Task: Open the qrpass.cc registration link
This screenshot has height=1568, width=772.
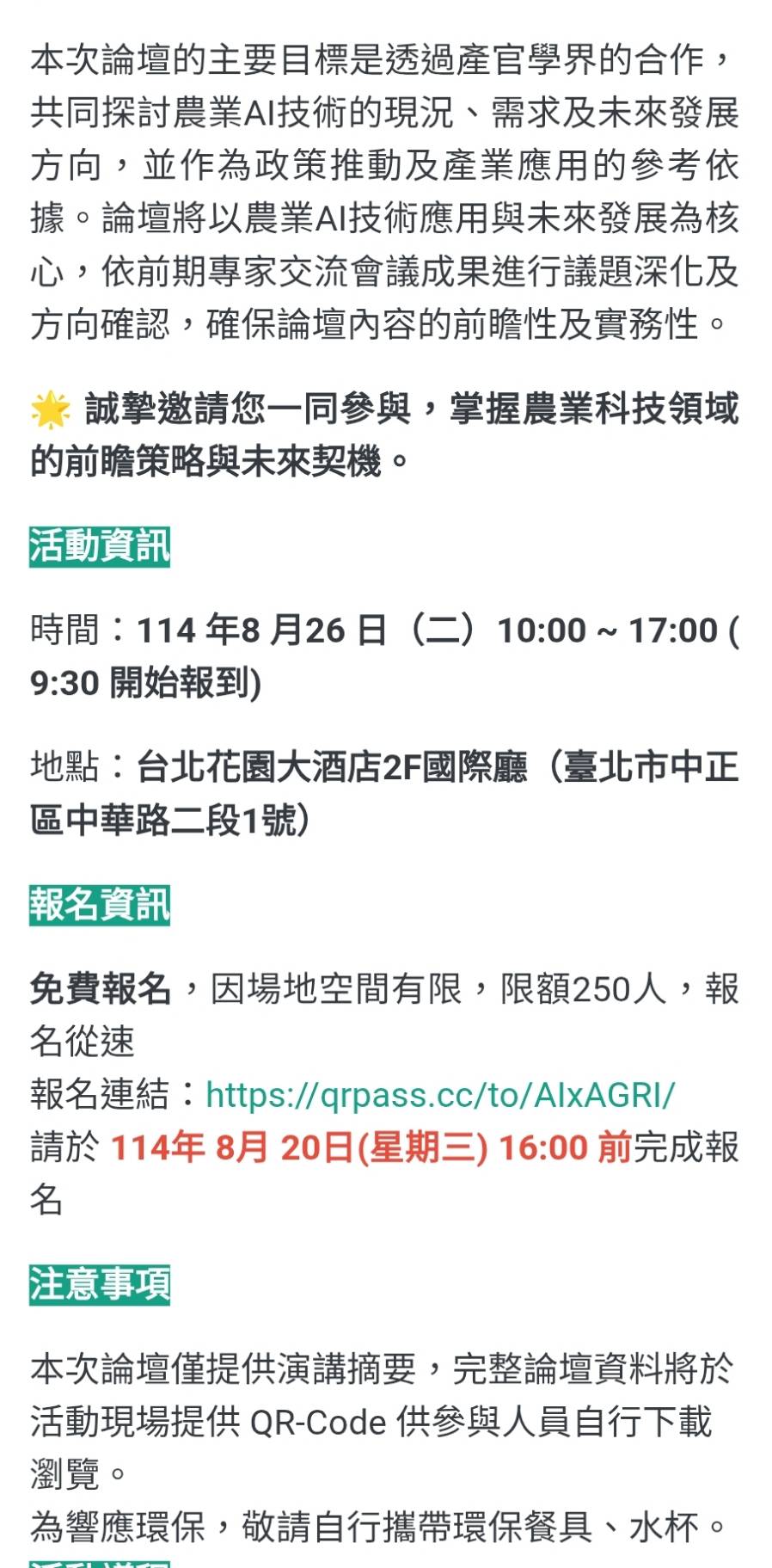Action: coord(440,1095)
